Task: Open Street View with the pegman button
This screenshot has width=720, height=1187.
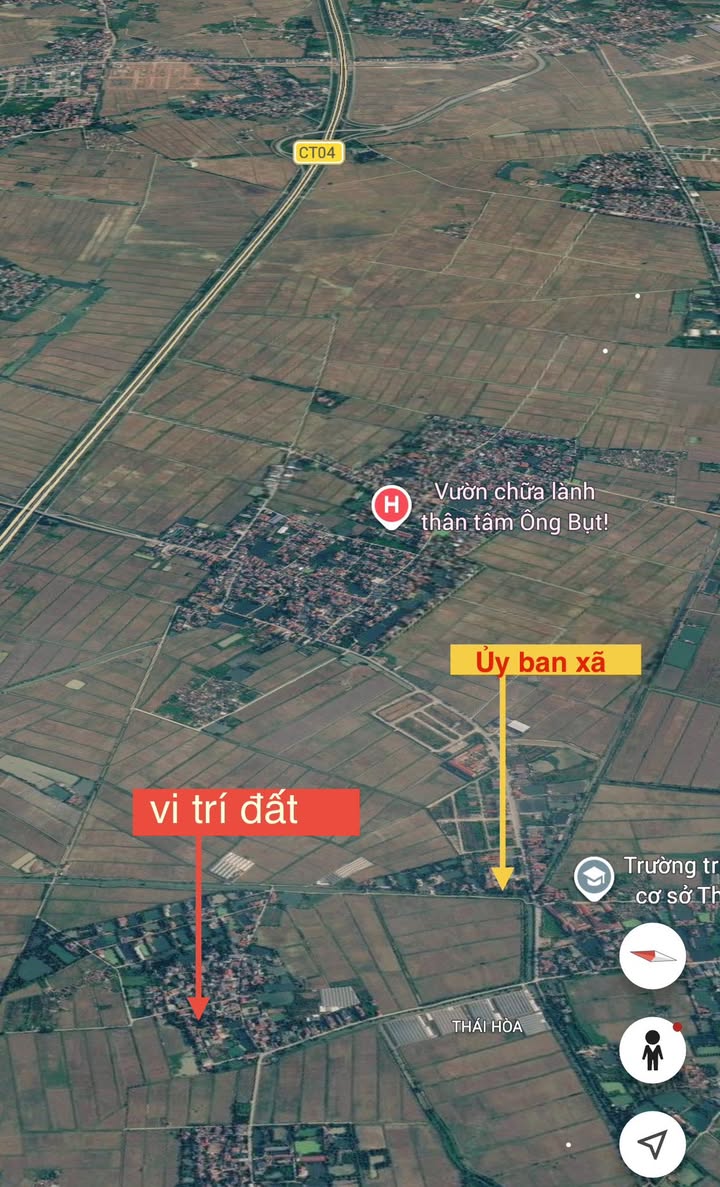Action: click(653, 1051)
